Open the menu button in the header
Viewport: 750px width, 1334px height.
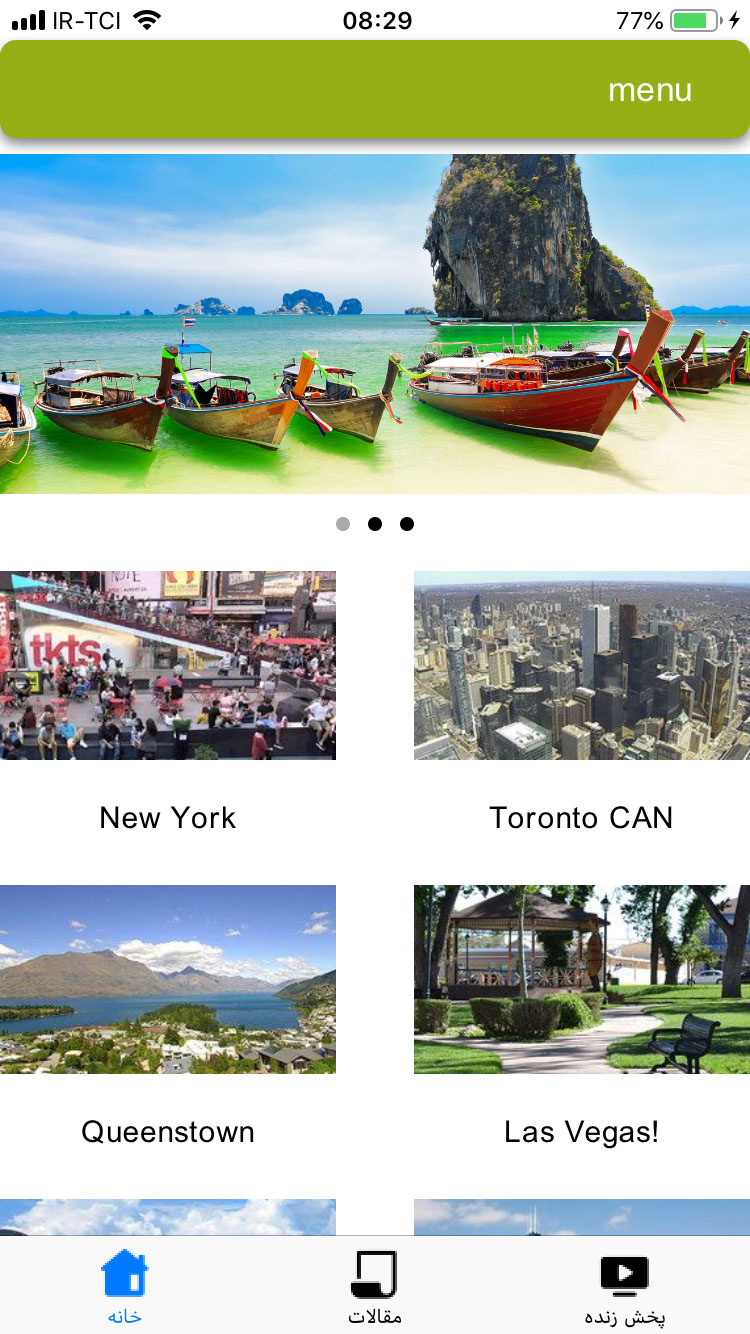649,90
